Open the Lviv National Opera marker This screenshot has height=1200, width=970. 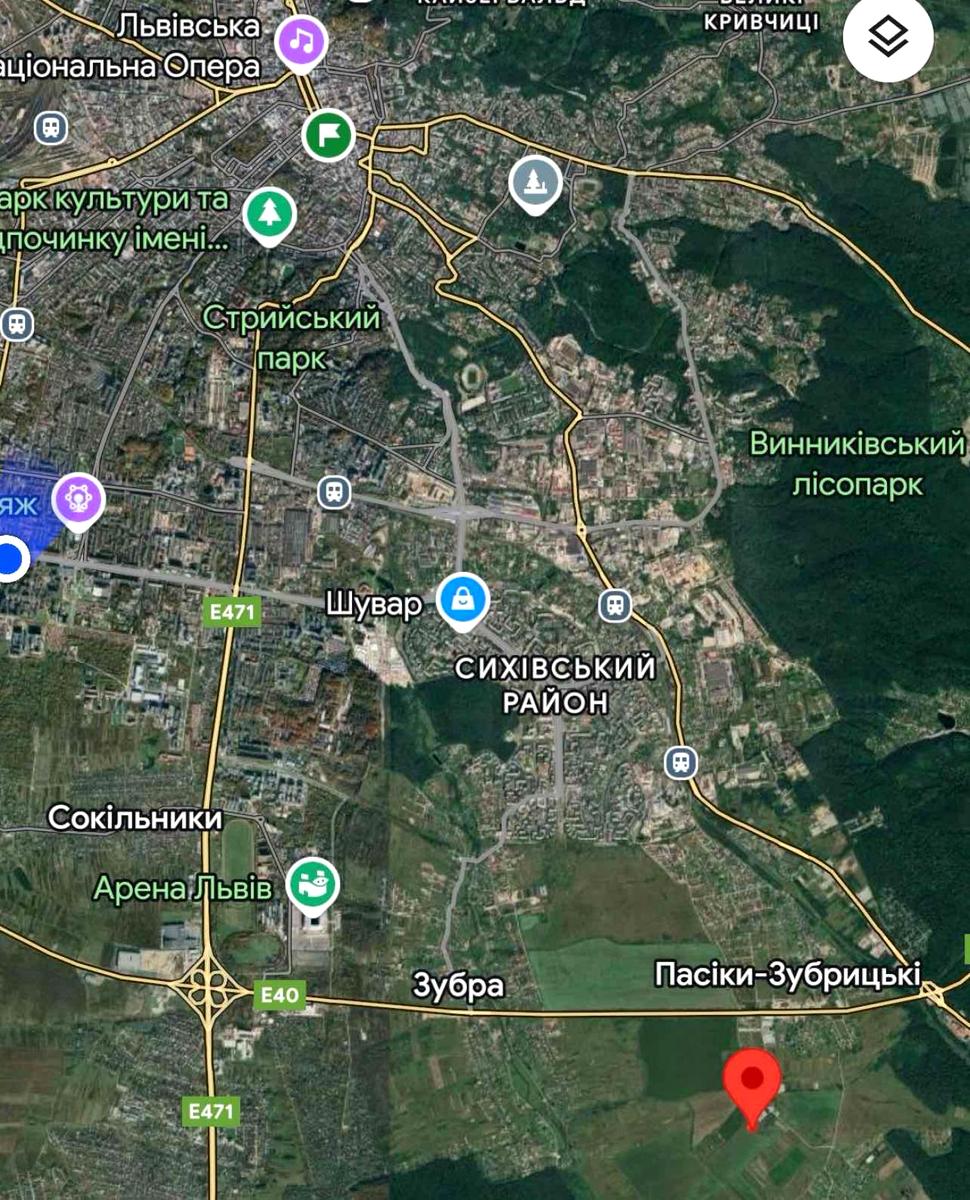click(302, 42)
